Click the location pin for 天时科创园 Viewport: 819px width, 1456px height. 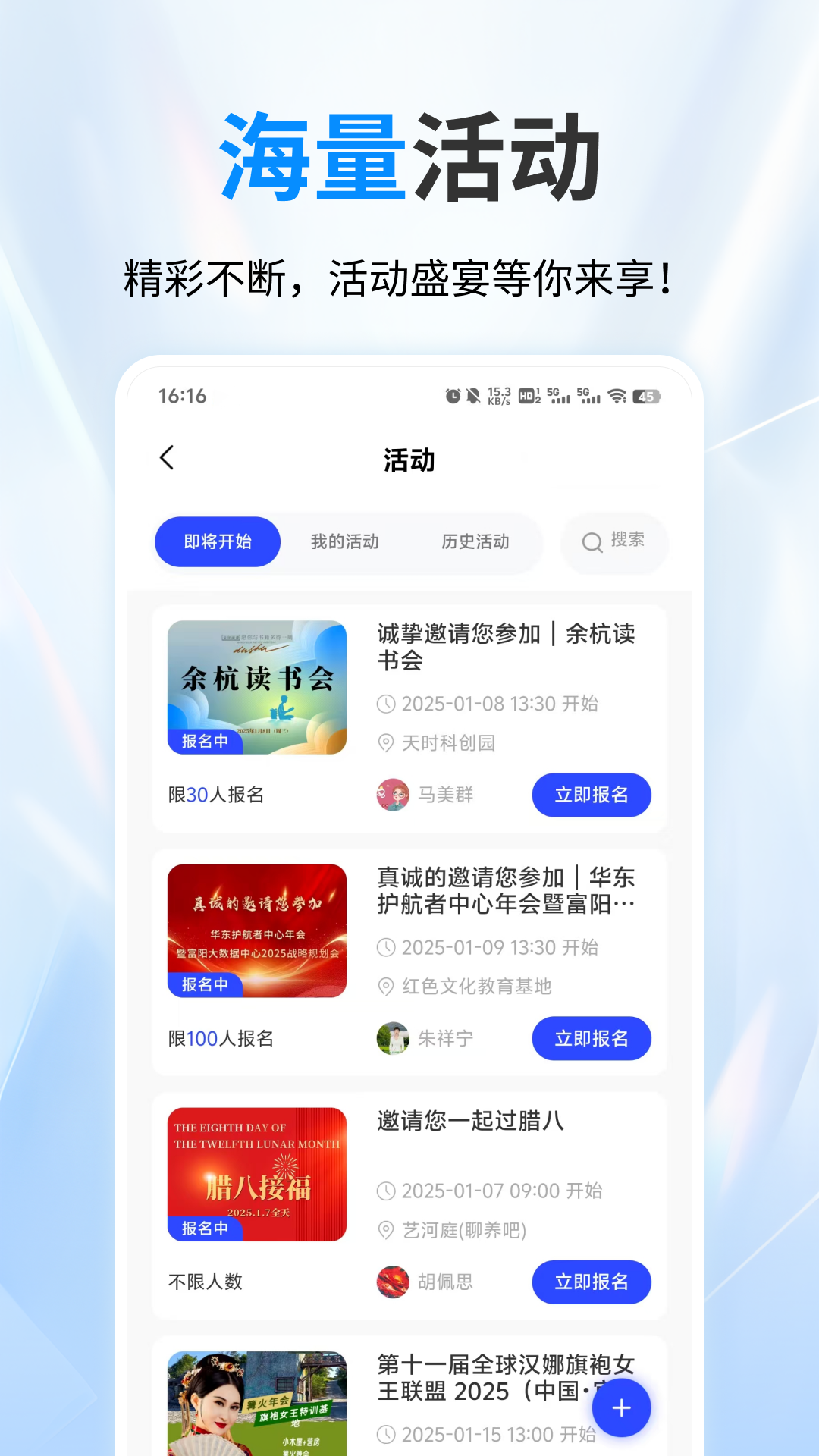point(386,743)
